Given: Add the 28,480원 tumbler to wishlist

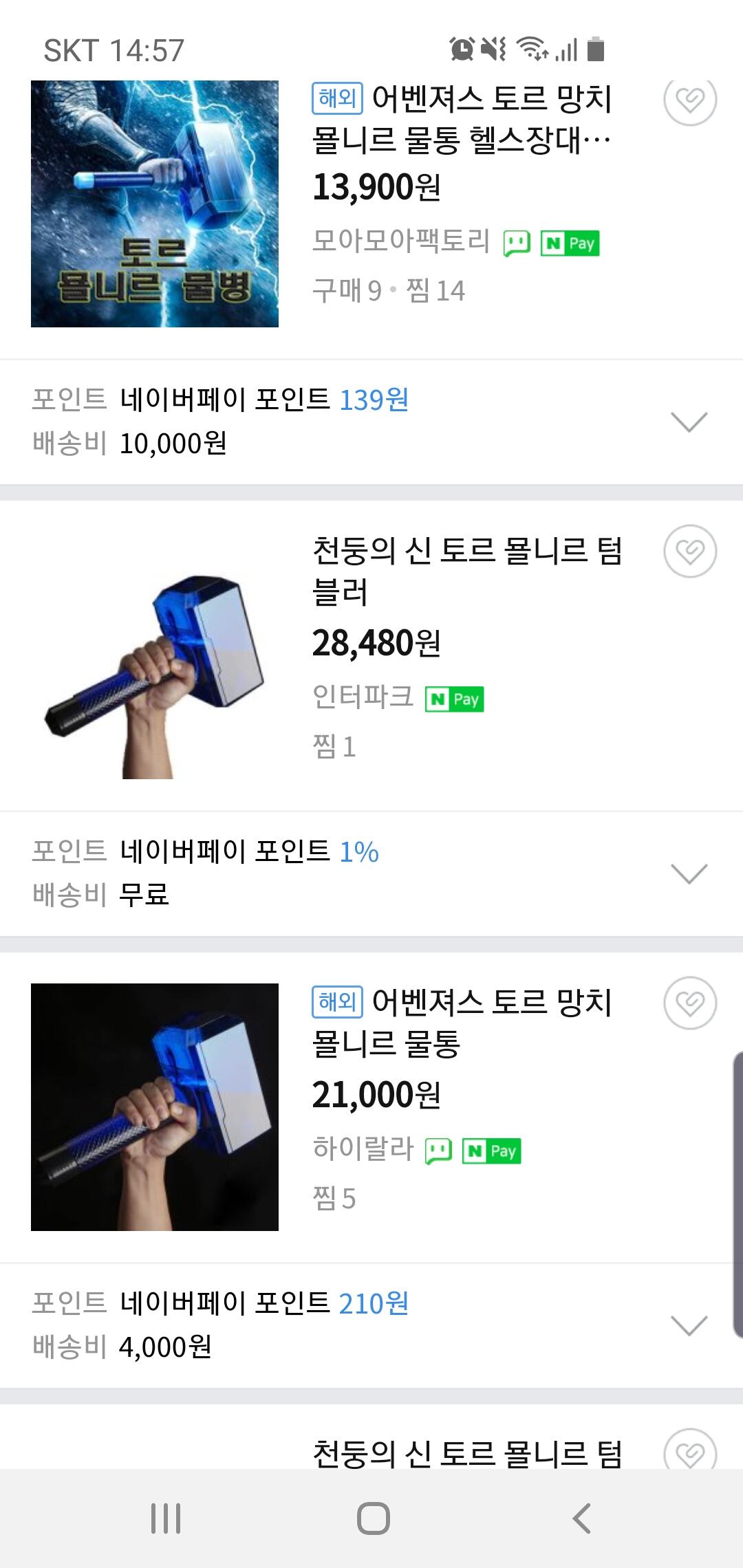Looking at the screenshot, I should click(689, 552).
